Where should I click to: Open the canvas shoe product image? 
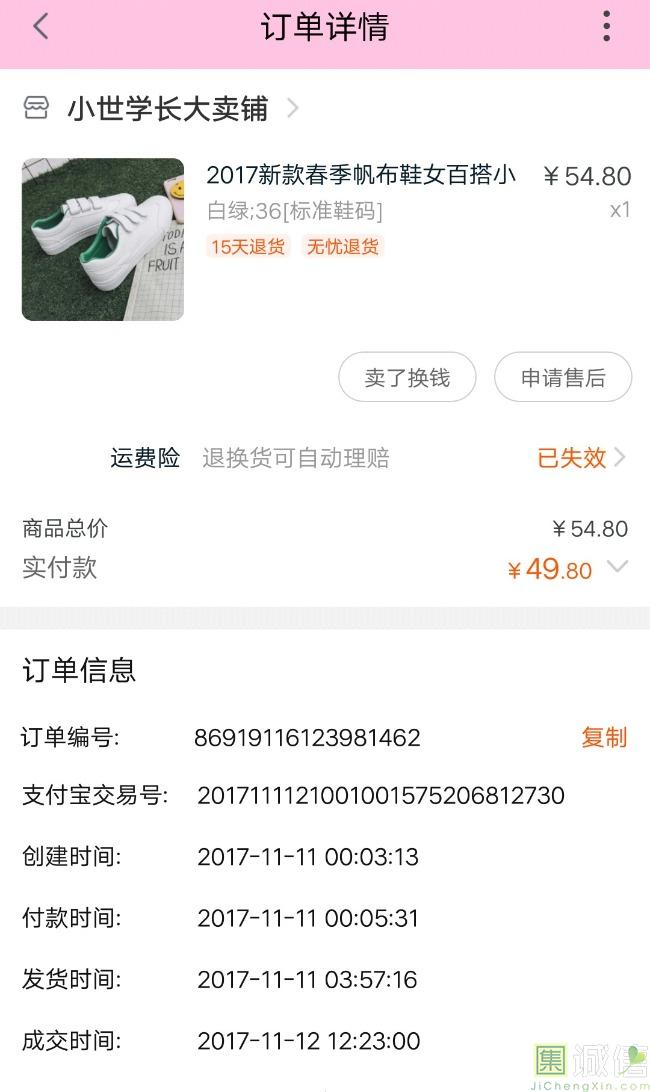tap(103, 239)
